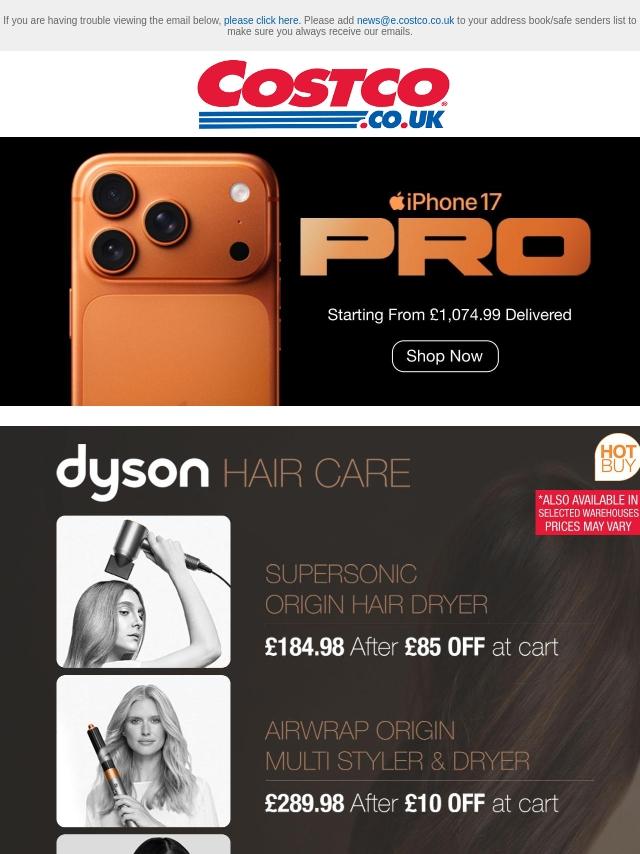Tap the news@e.costco.co.uk email link
Viewport: 640px width, 854px height.
[405, 20]
